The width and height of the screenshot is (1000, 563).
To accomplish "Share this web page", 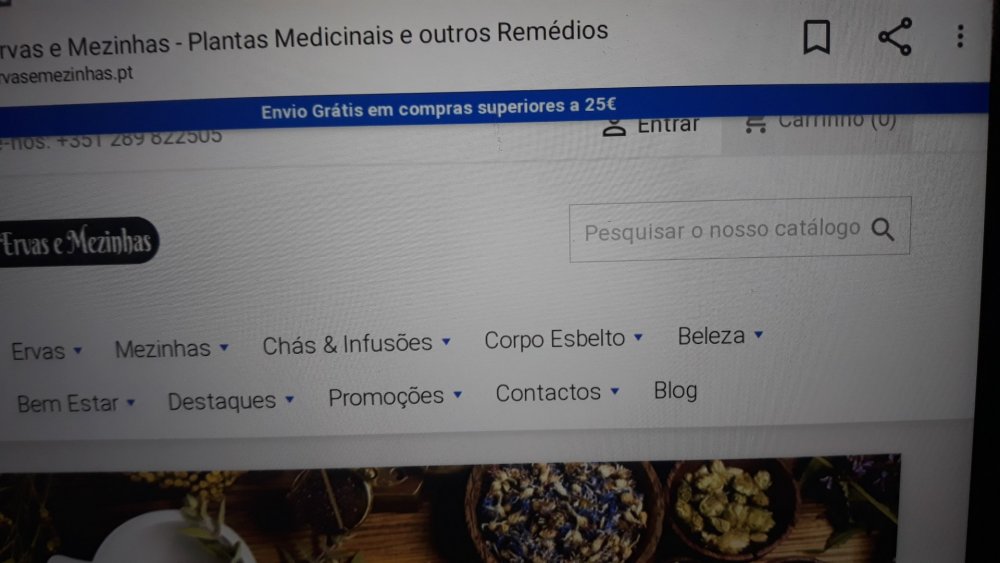I will point(894,37).
